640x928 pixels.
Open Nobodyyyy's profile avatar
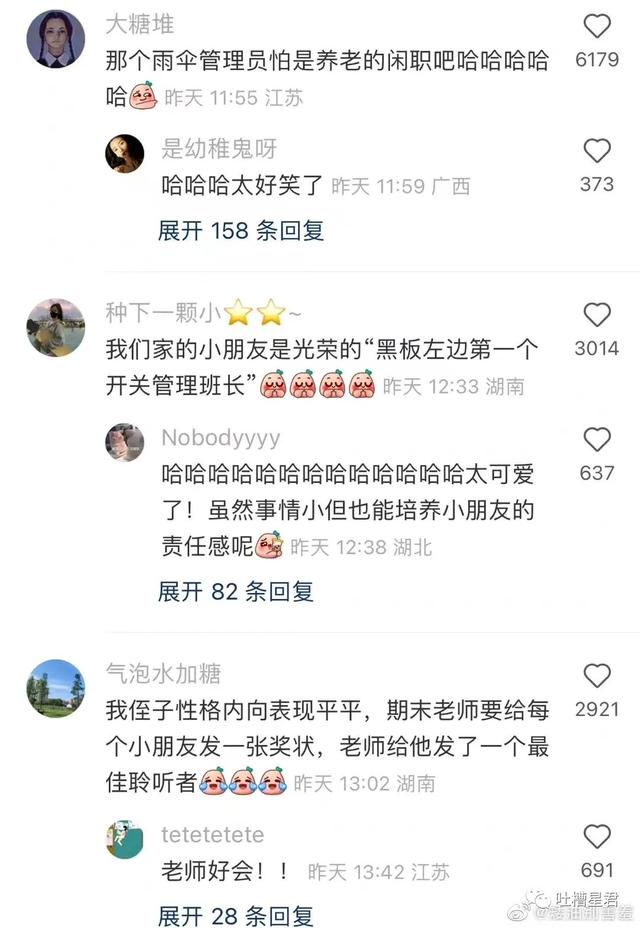[125, 442]
